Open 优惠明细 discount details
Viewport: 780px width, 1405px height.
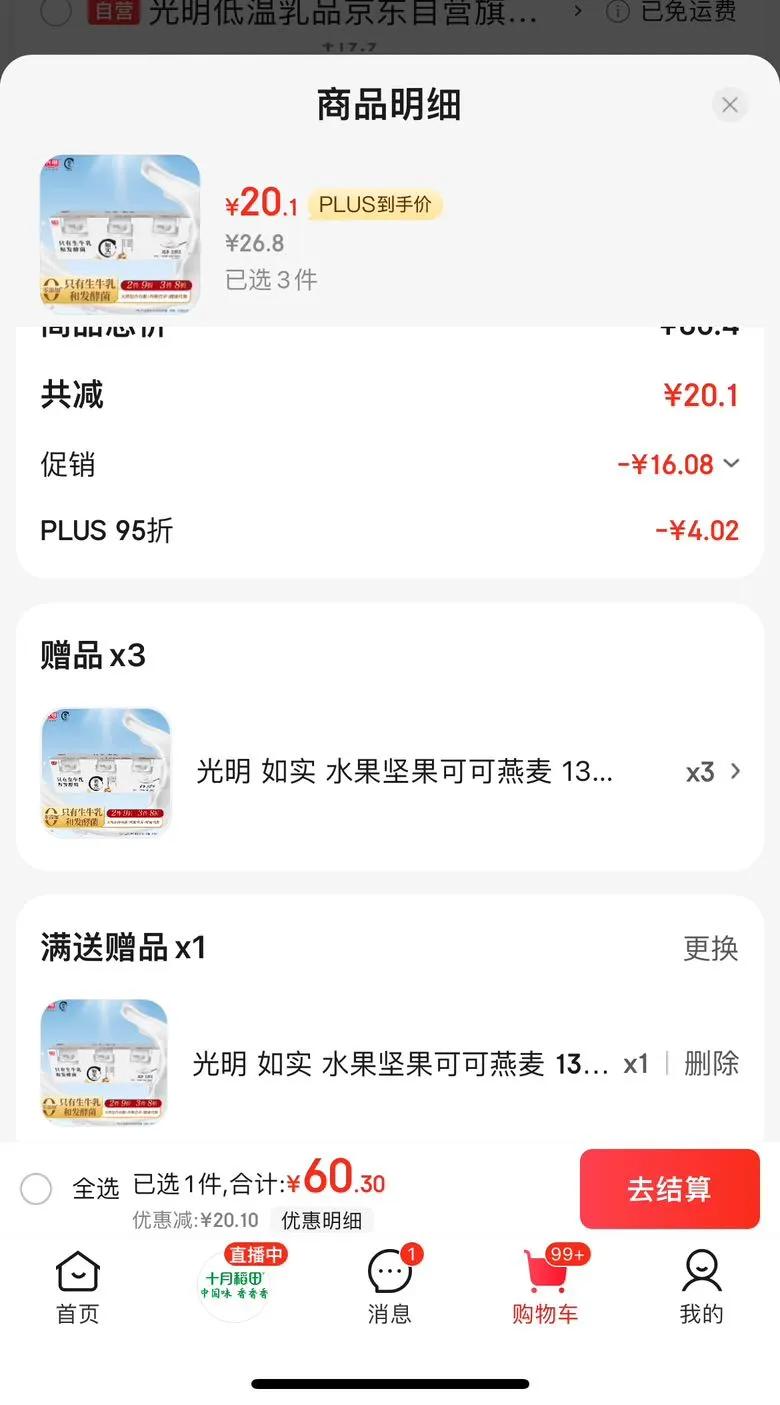tap(321, 1220)
